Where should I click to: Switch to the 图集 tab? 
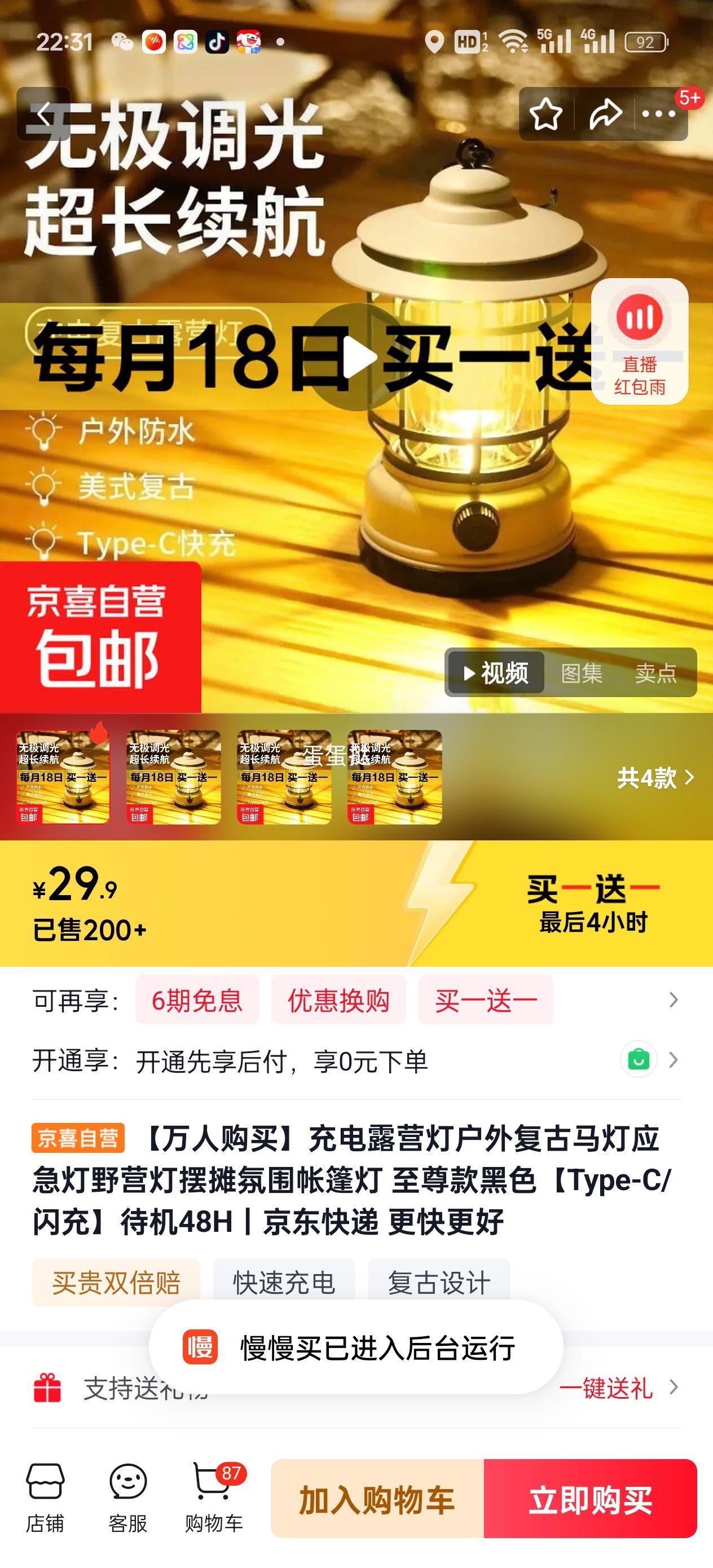coord(580,674)
